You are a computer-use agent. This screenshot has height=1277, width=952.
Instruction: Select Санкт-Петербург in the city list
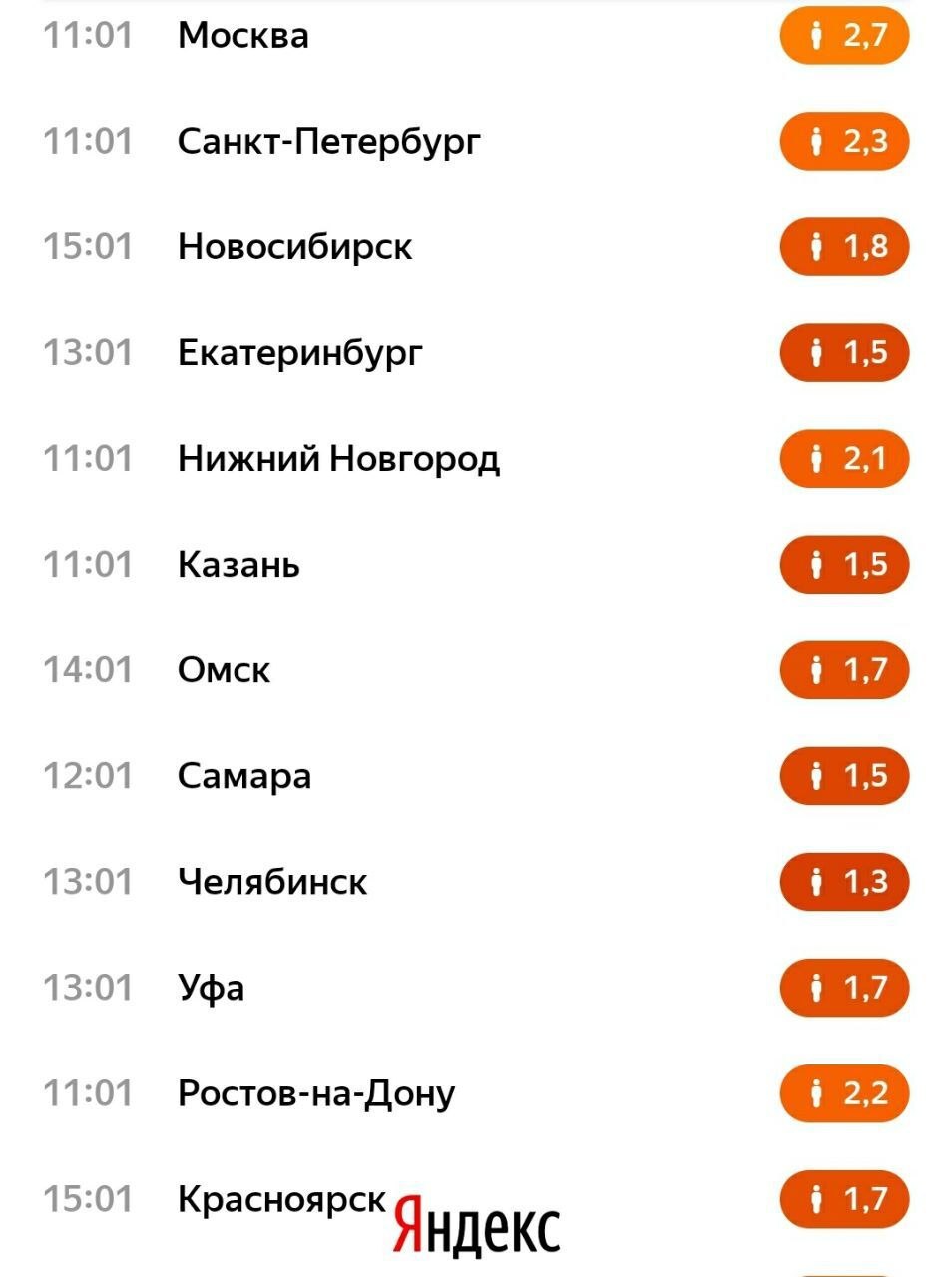pos(328,142)
